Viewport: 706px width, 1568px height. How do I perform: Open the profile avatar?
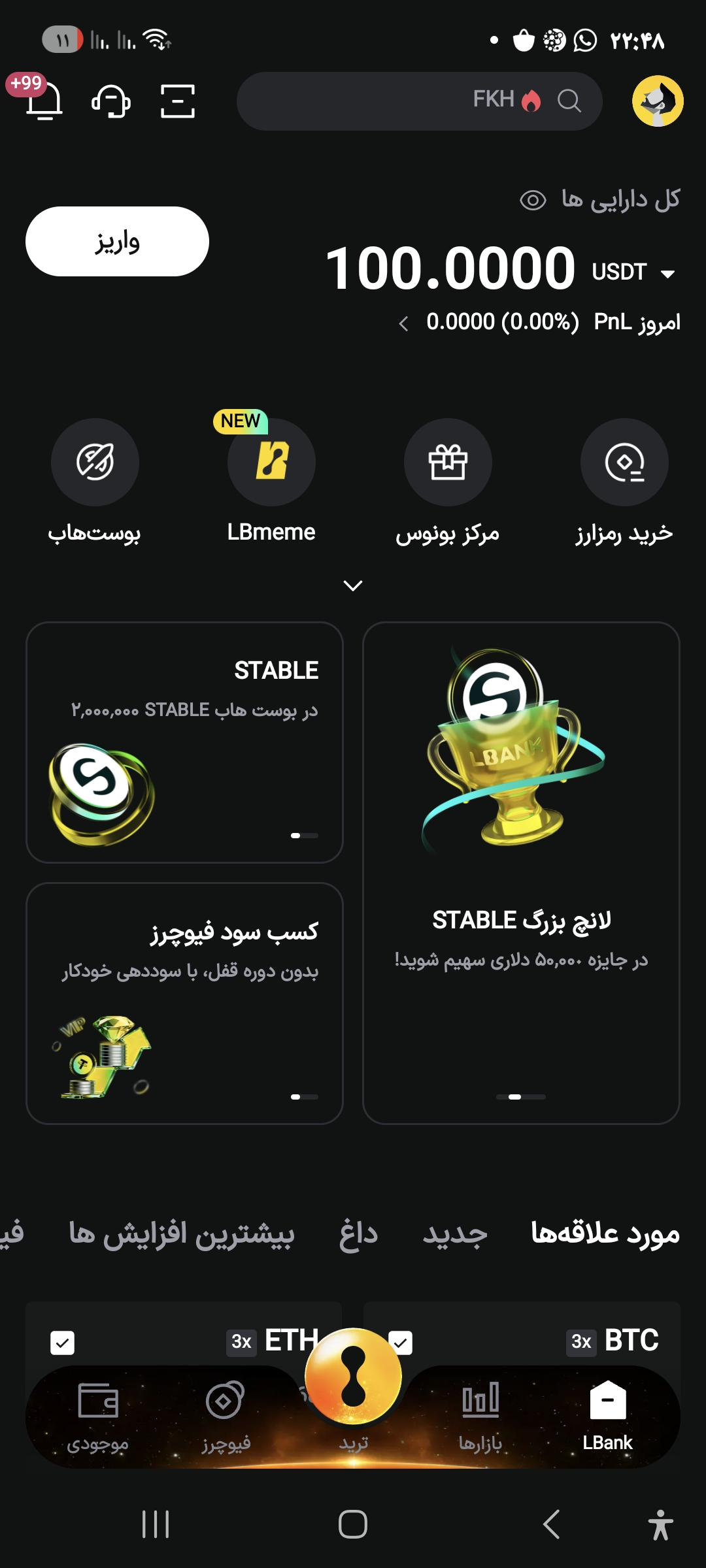point(657,101)
